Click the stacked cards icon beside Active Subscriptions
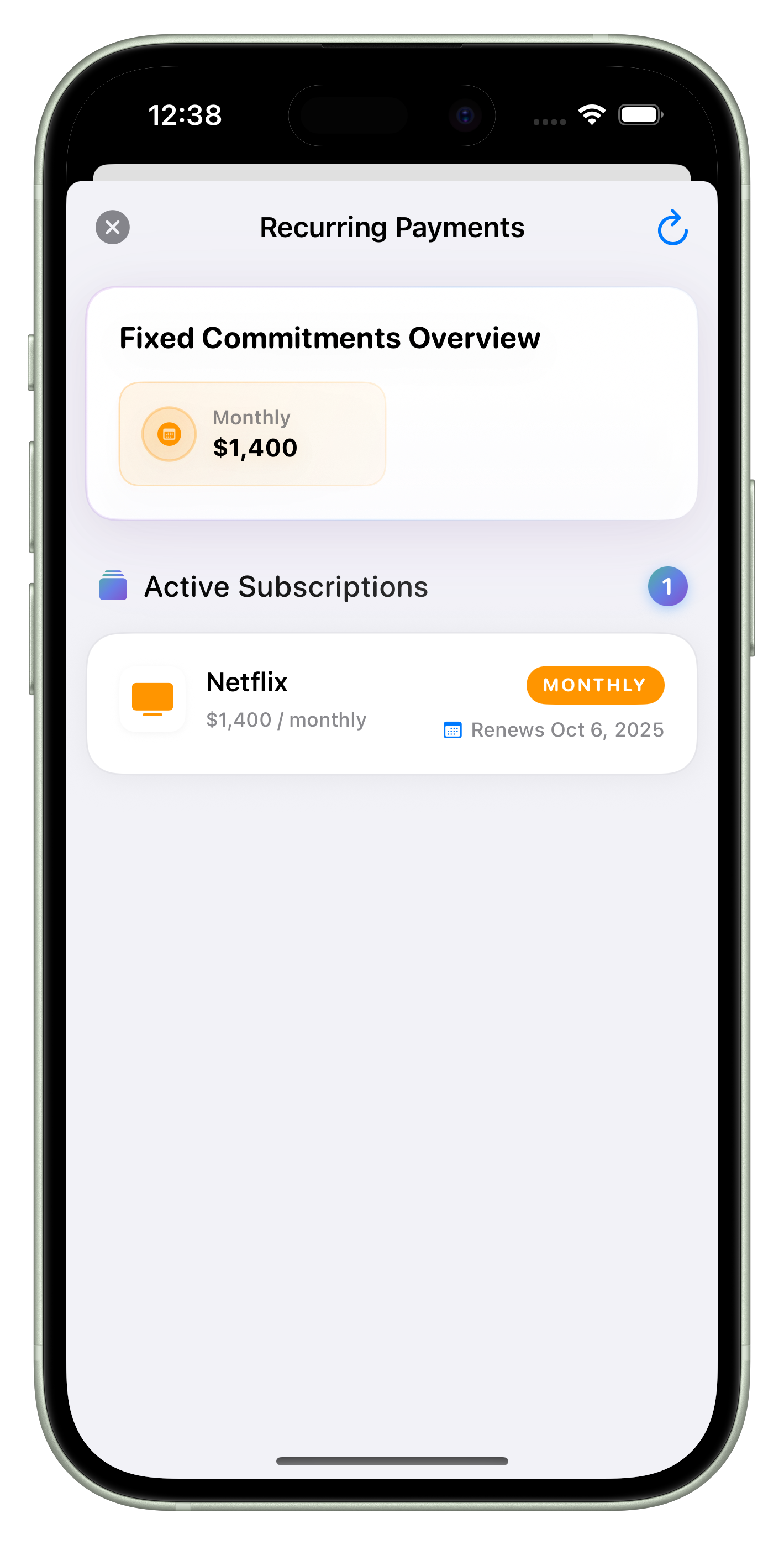Image resolution: width=784 pixels, height=1545 pixels. (x=114, y=586)
